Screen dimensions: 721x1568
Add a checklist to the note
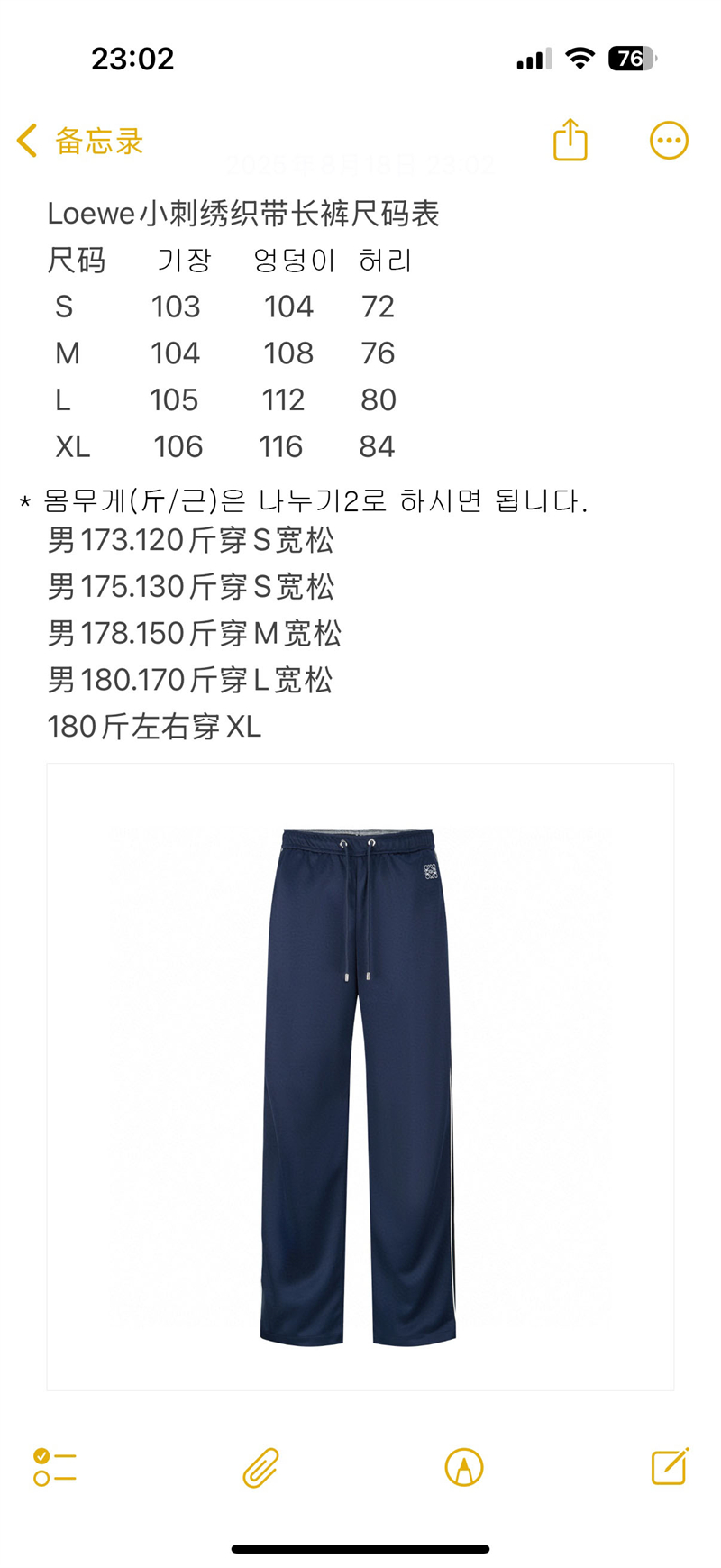tap(54, 1467)
